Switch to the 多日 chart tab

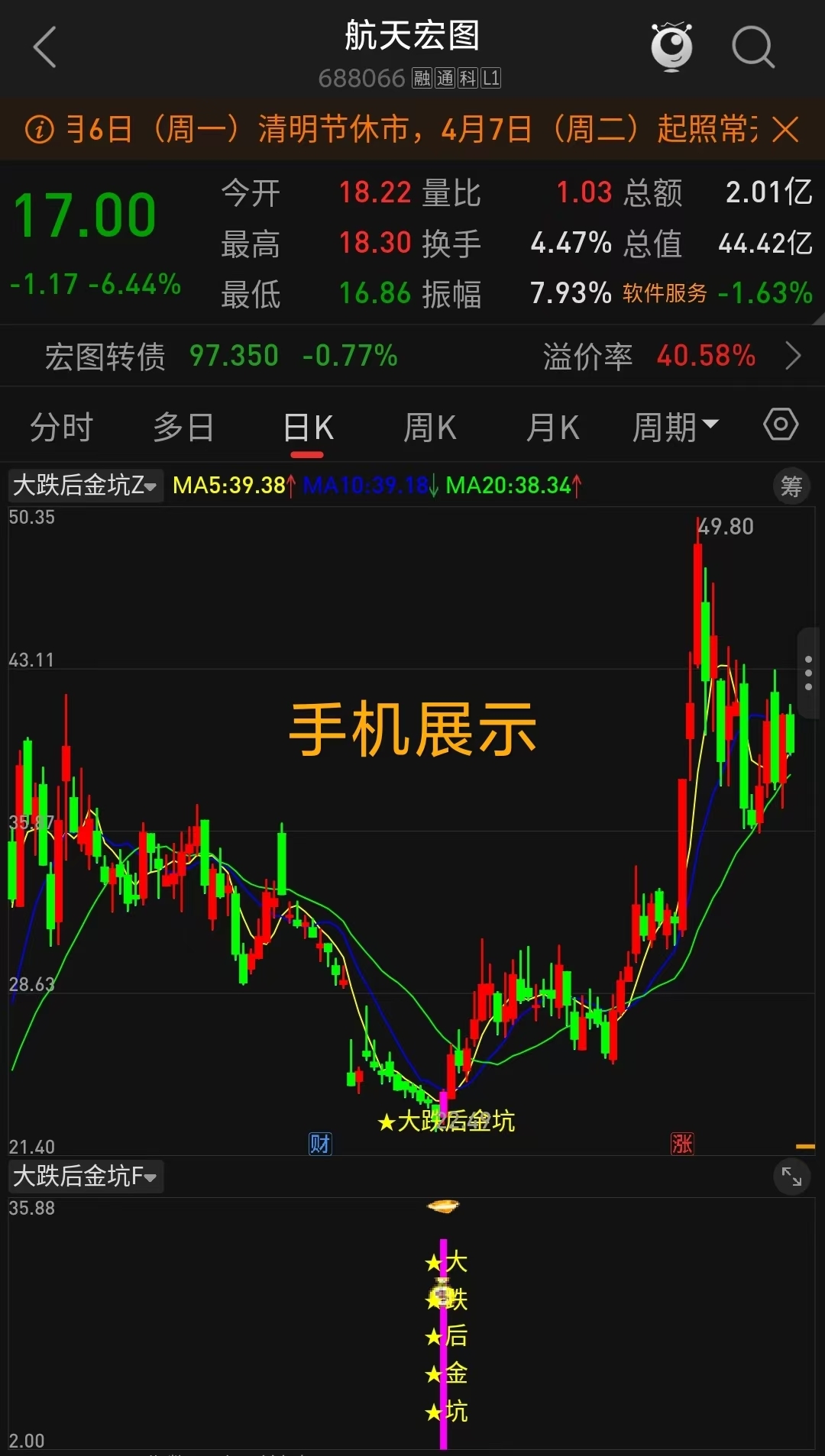[x=183, y=427]
